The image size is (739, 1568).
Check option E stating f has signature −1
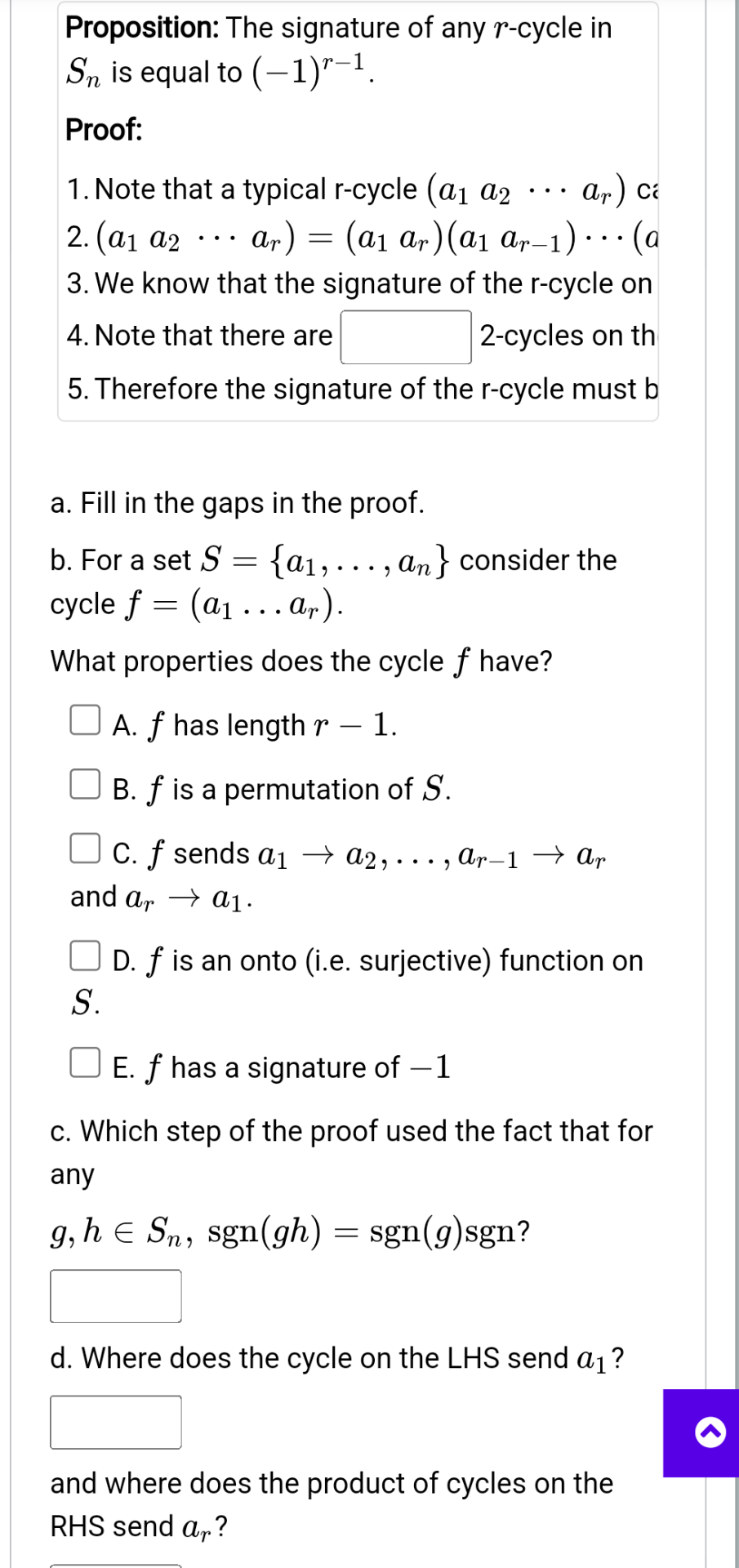point(84,1061)
